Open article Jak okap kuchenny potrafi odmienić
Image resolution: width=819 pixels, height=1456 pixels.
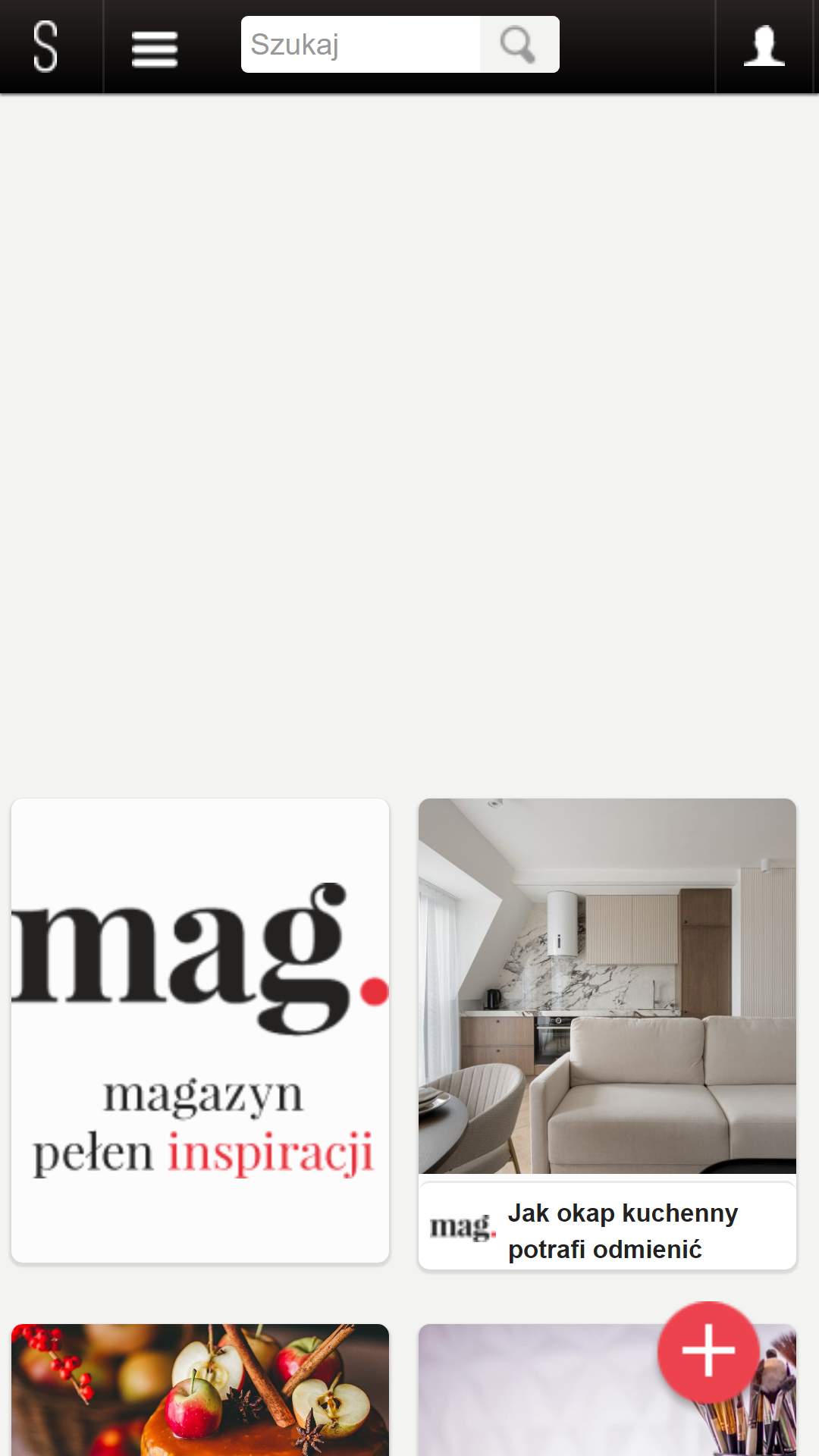(x=623, y=1231)
